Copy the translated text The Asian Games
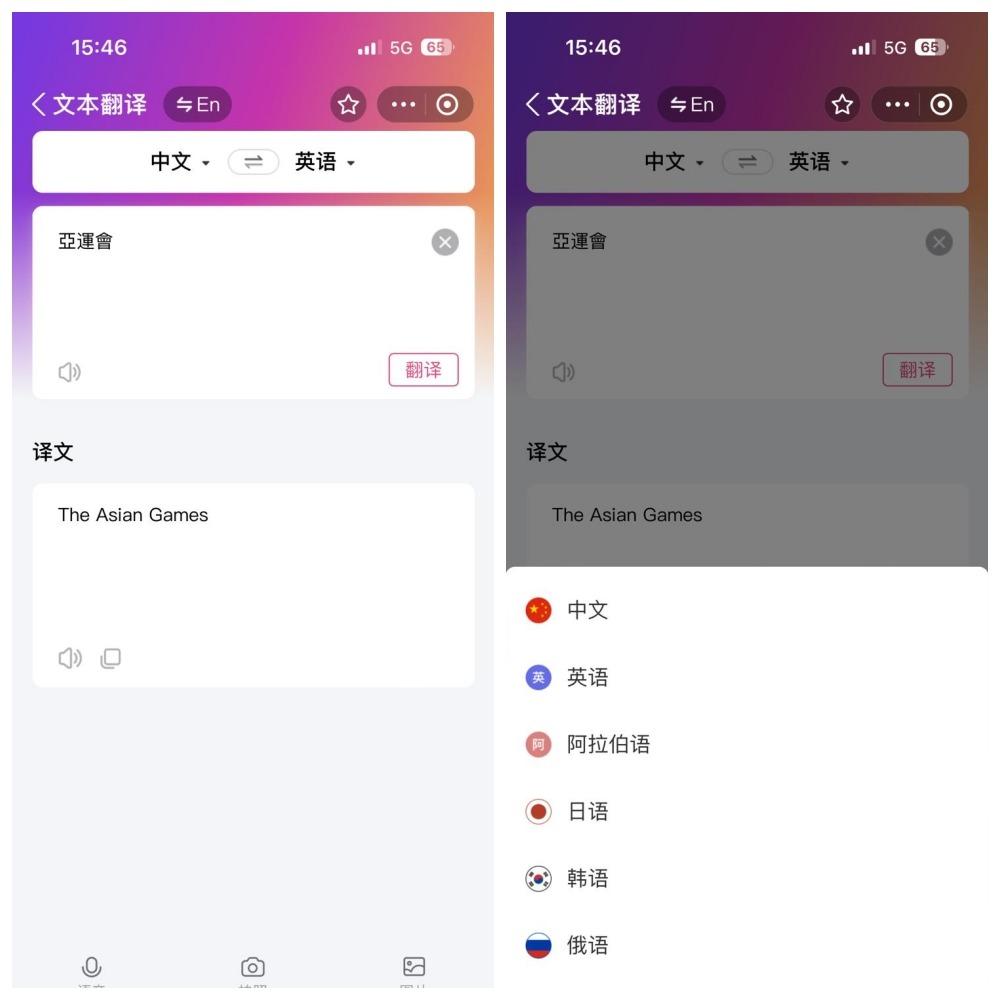 (x=111, y=658)
